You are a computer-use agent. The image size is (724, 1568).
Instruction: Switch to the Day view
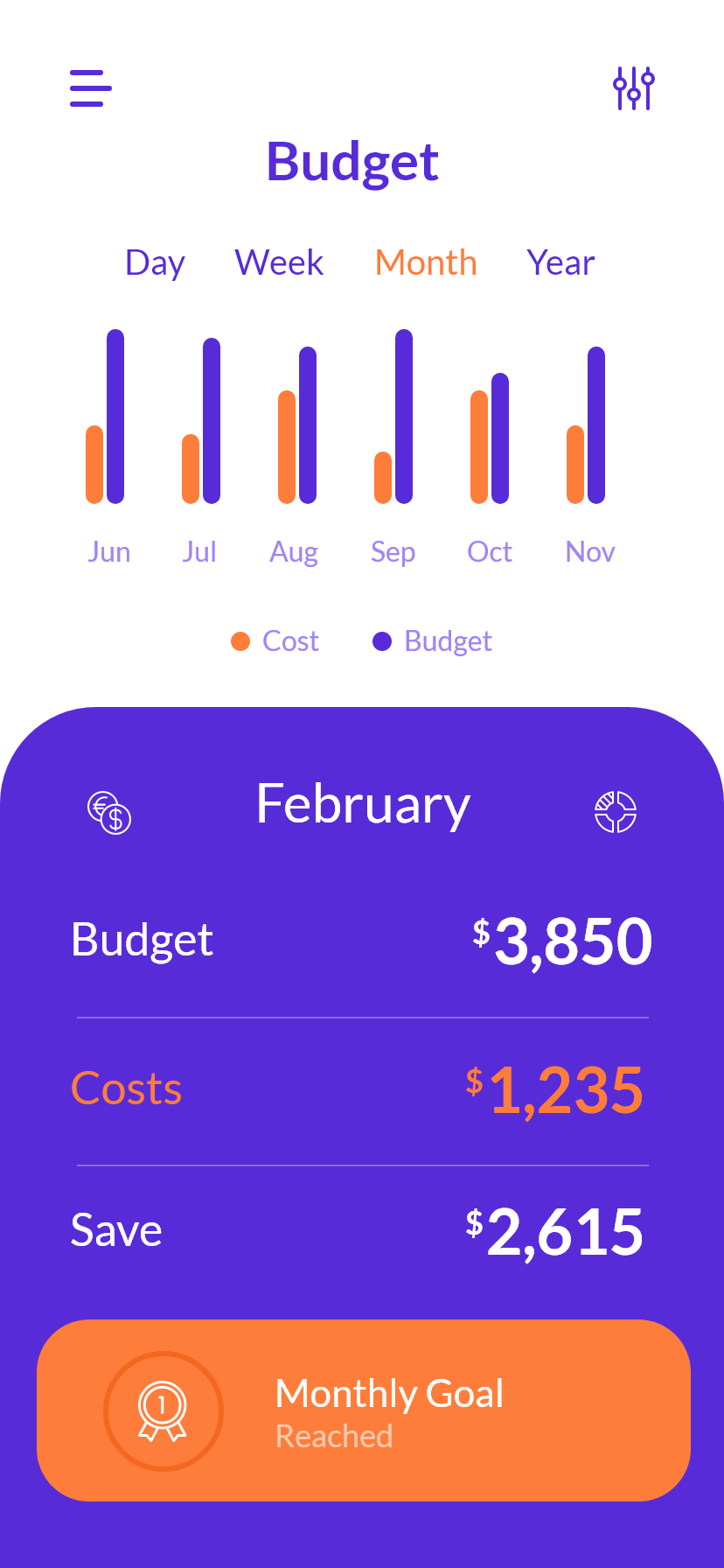click(155, 262)
